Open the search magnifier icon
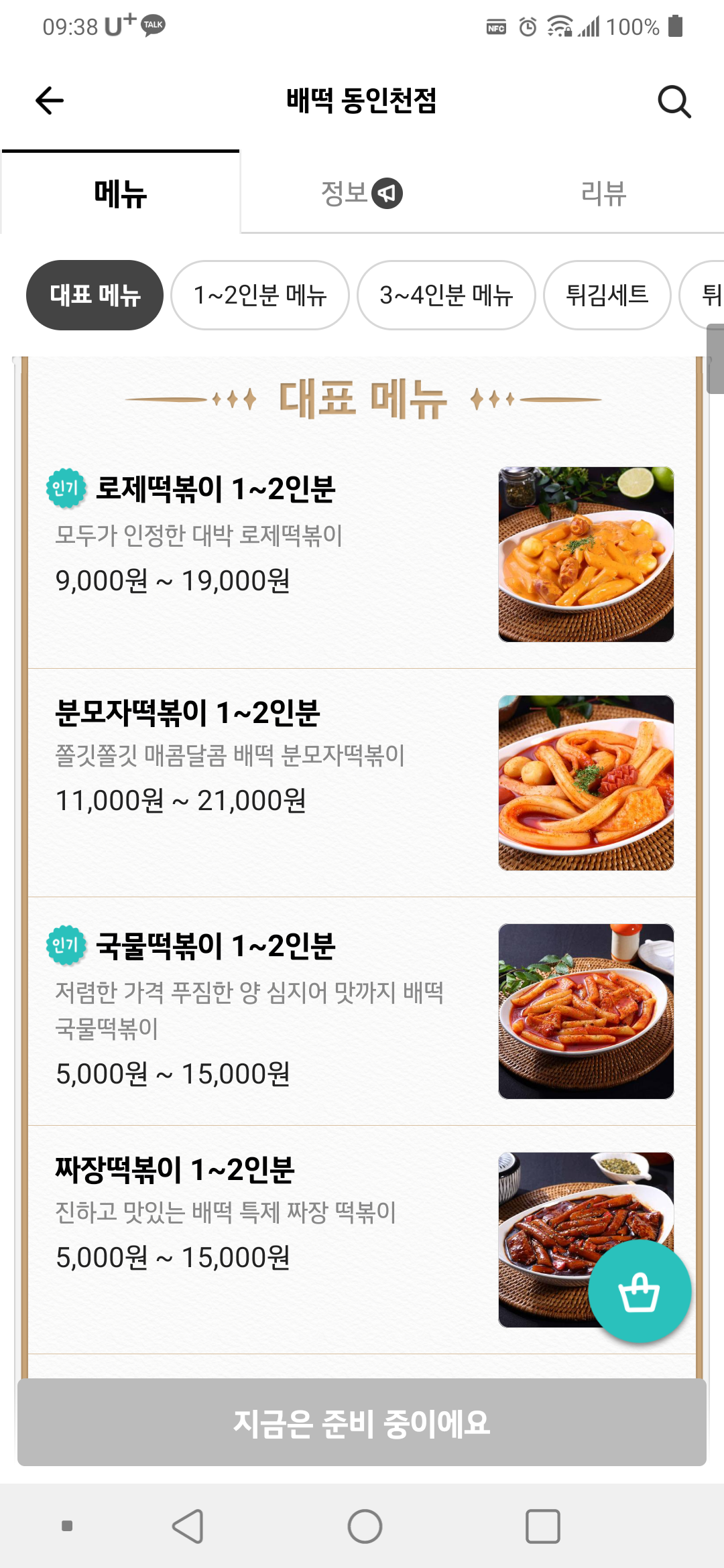Image resolution: width=724 pixels, height=1568 pixels. click(674, 102)
